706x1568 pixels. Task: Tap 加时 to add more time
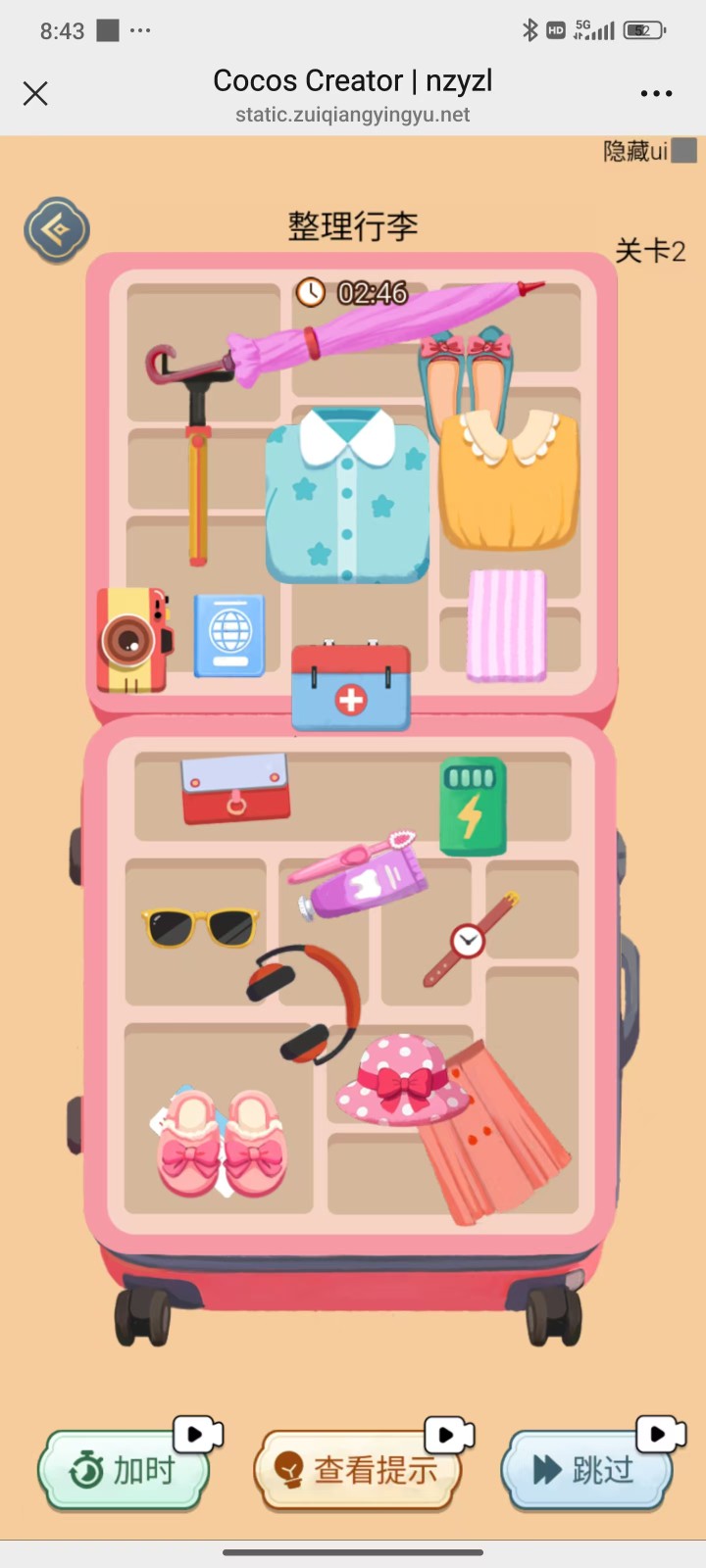pos(125,1470)
